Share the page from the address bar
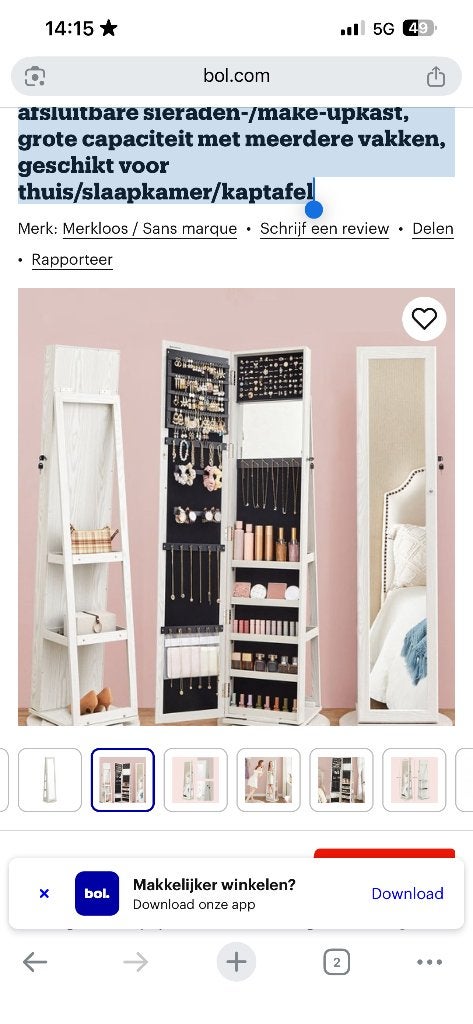The height and width of the screenshot is (1024, 473). click(x=436, y=77)
